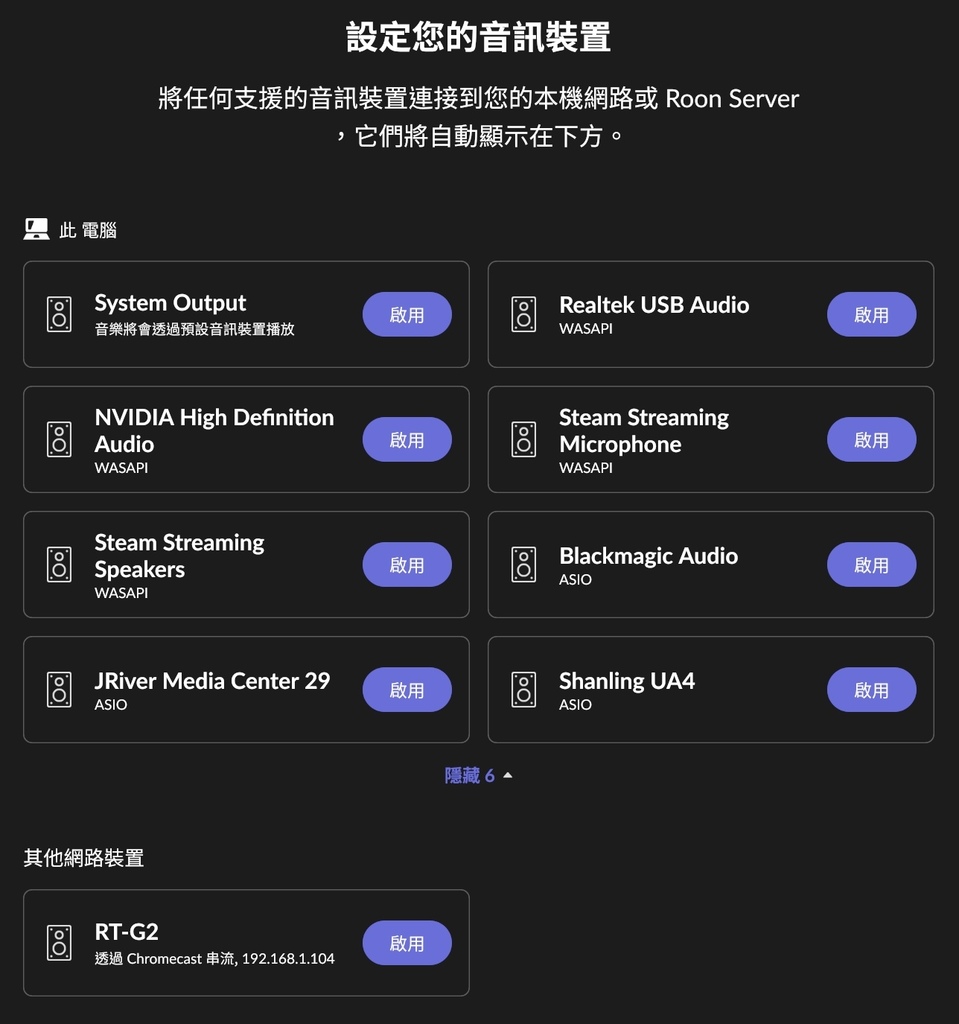Enable NVIDIA High Definition Audio
This screenshot has height=1024, width=959.
406,439
